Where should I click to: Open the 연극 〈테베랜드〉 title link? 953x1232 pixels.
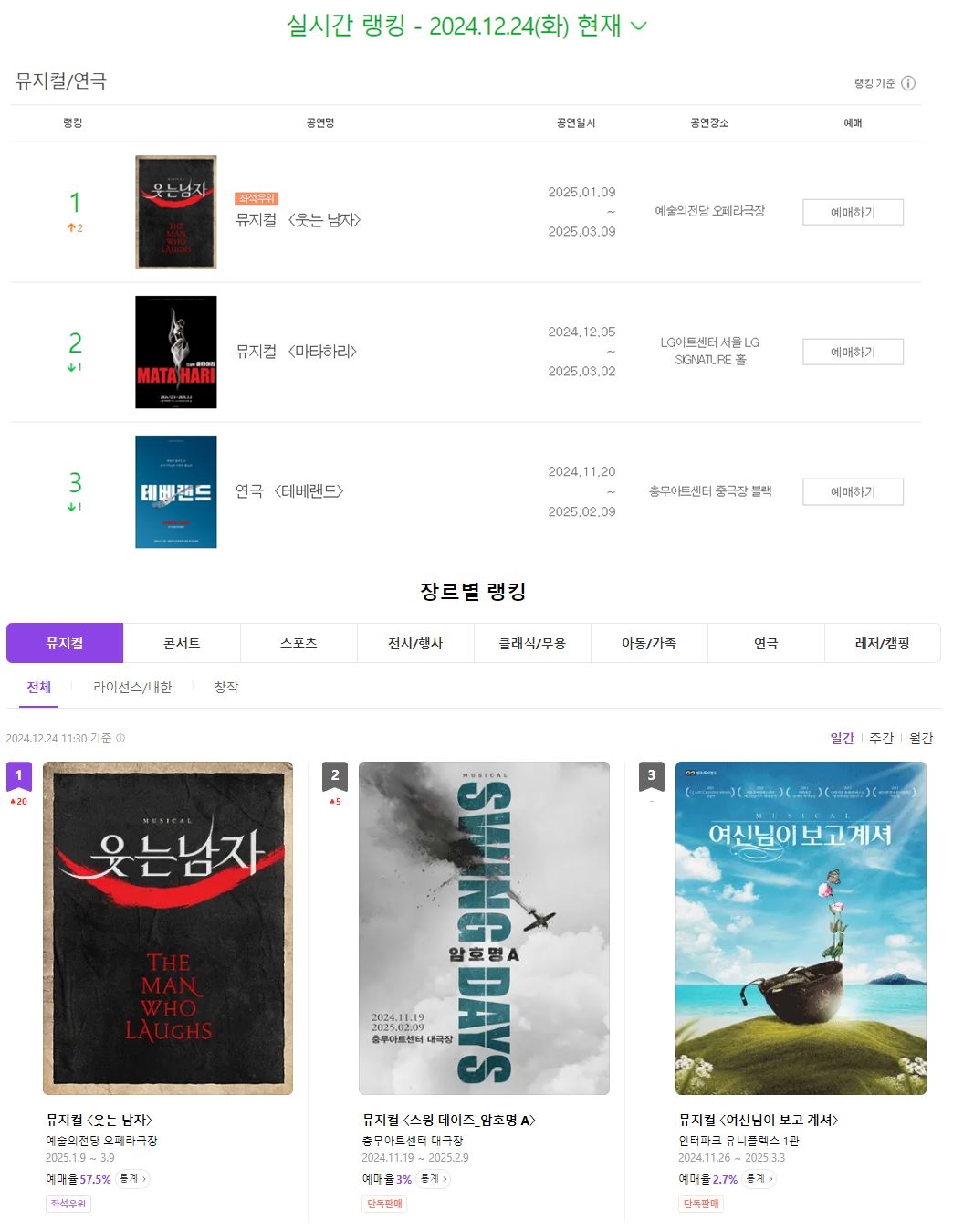[x=289, y=491]
